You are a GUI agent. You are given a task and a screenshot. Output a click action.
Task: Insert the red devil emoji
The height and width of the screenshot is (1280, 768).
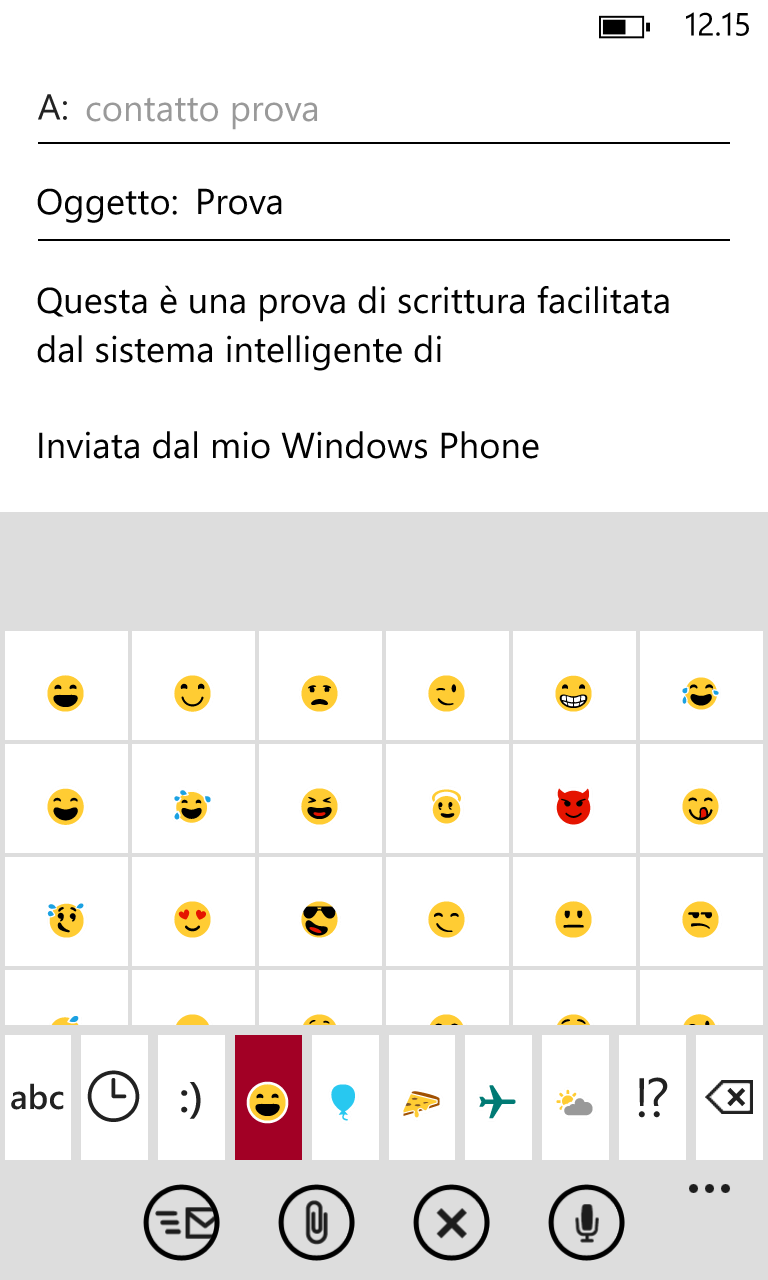[x=573, y=805]
